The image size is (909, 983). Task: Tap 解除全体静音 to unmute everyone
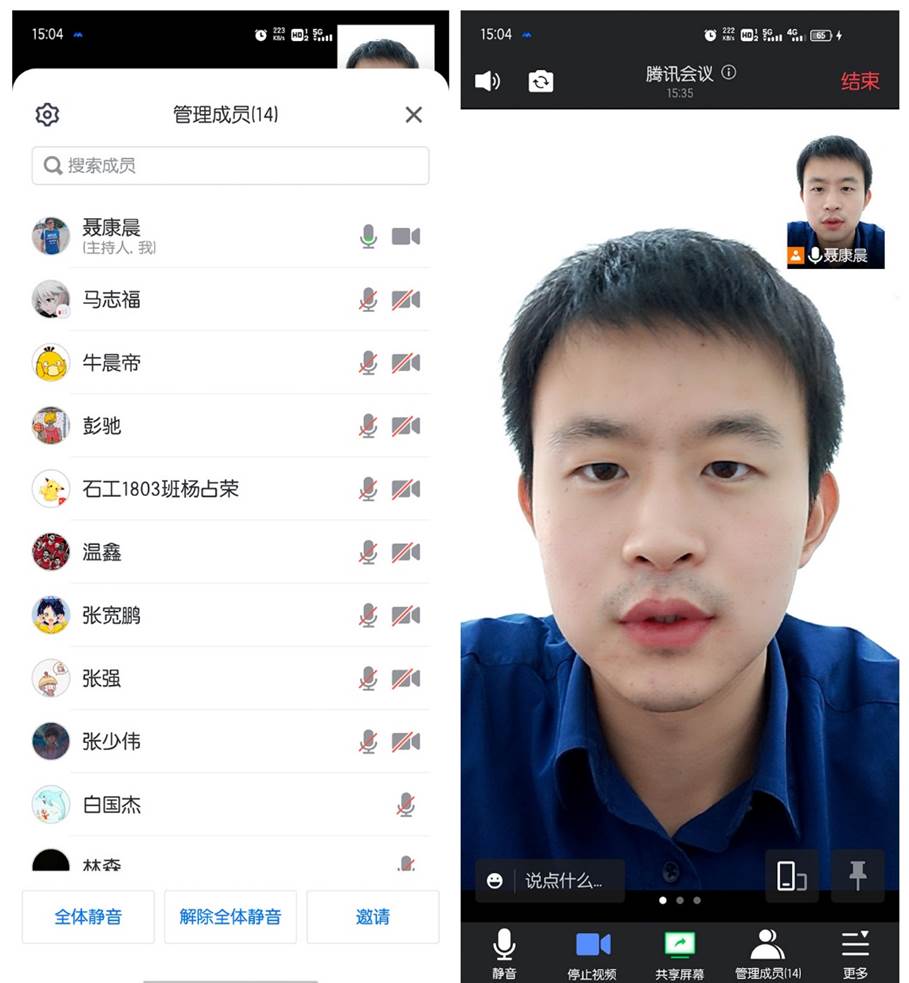(230, 917)
